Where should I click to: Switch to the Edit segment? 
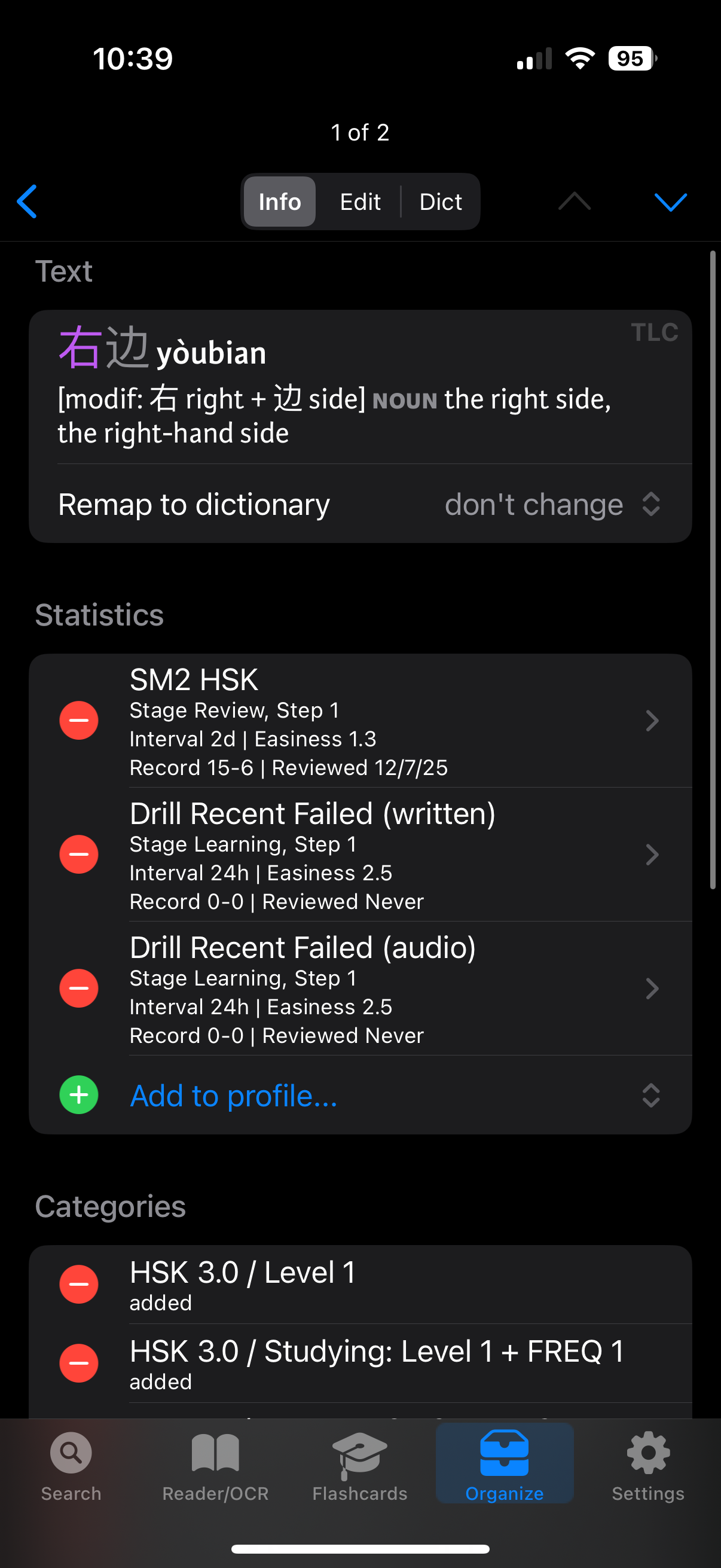[359, 202]
